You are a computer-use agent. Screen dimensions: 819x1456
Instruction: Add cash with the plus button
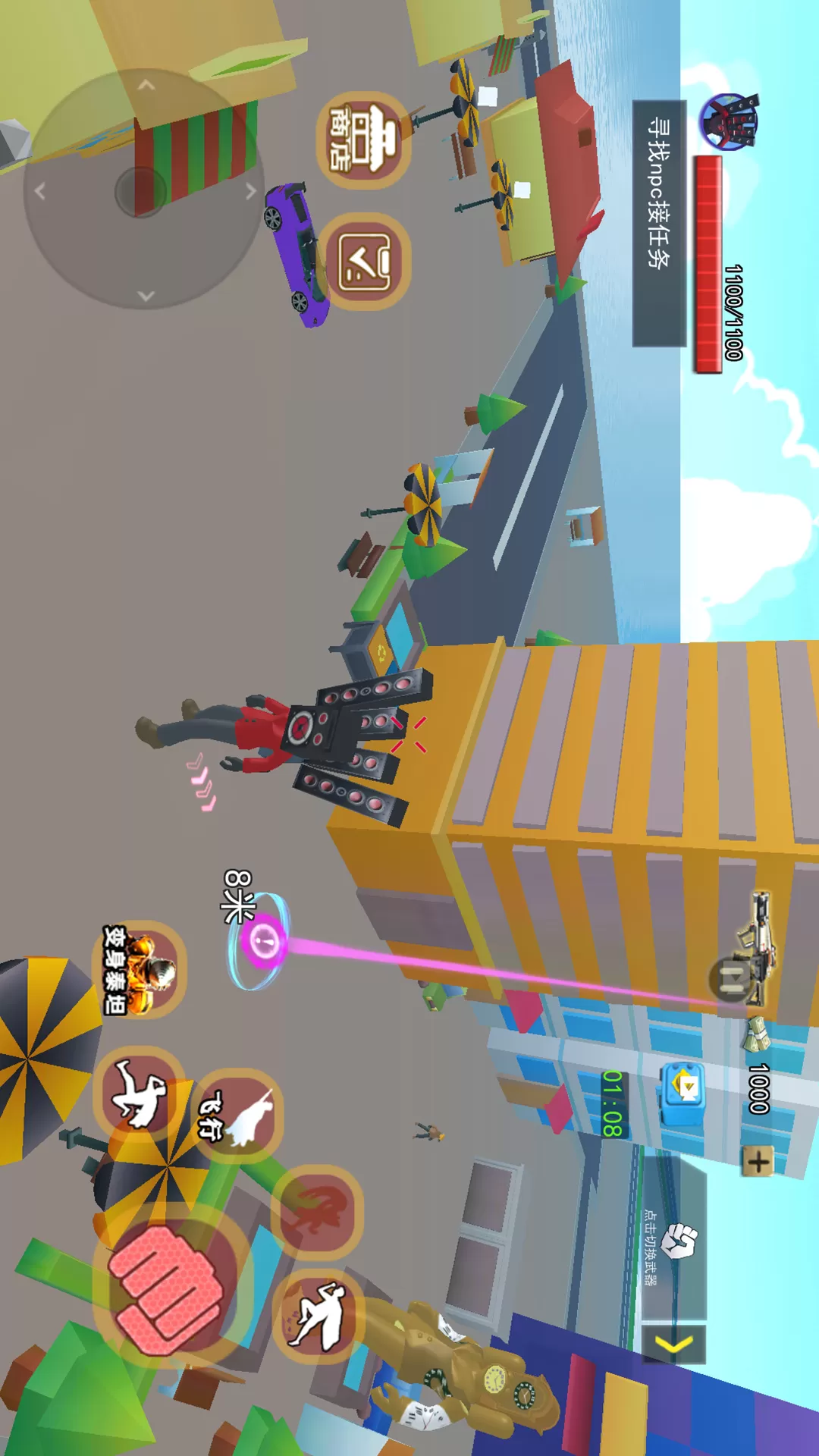[758, 1161]
